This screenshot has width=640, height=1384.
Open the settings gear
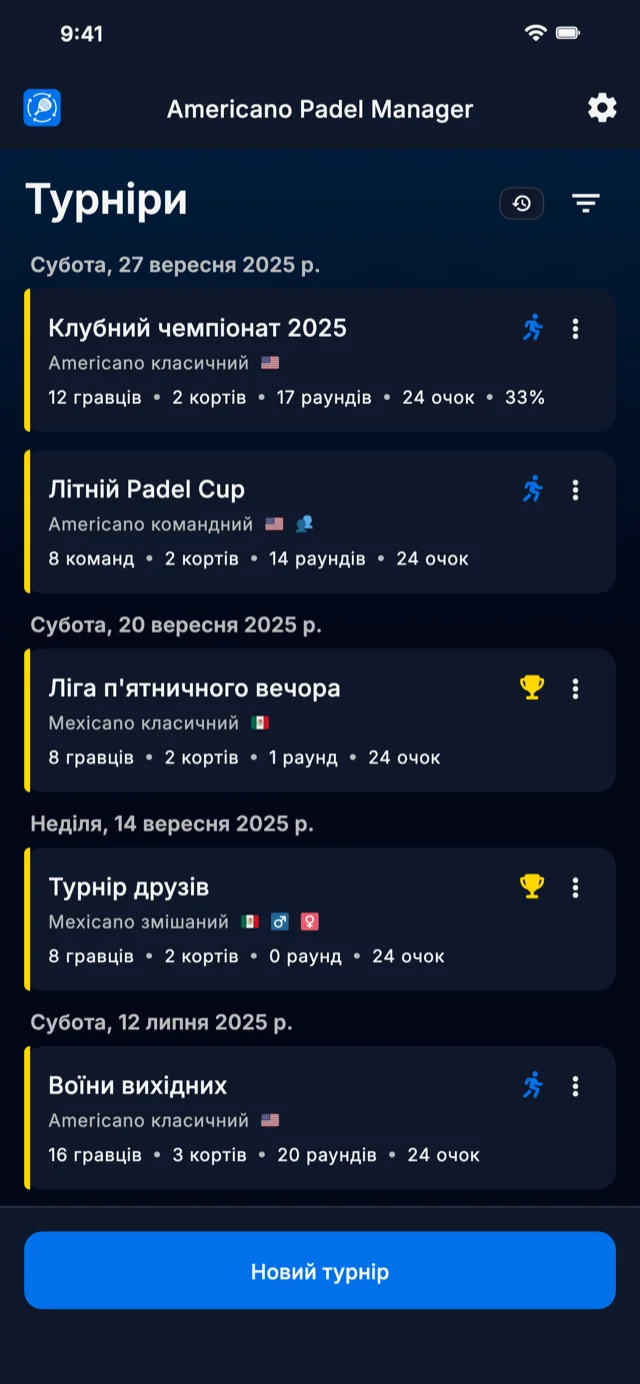point(602,108)
